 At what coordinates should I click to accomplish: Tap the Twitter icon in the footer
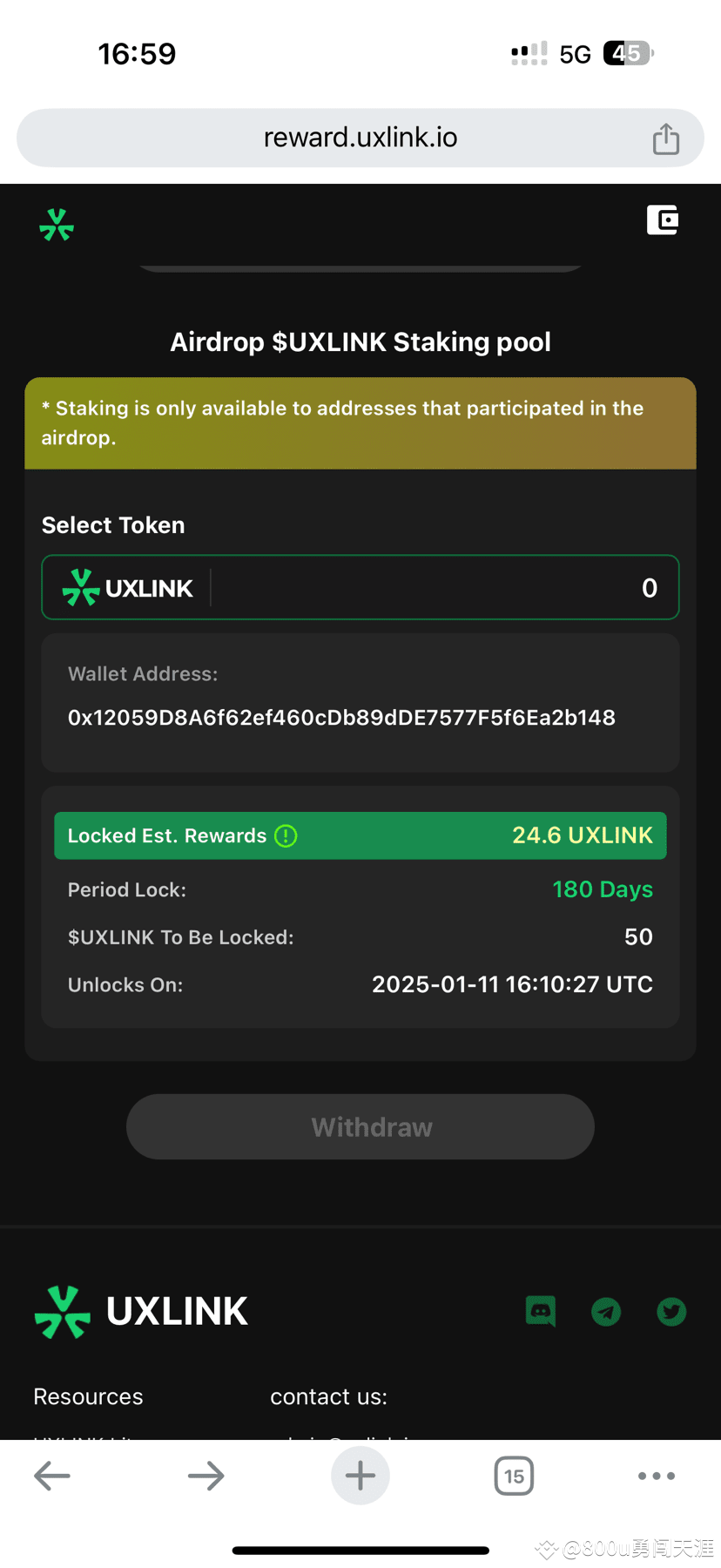point(671,1312)
